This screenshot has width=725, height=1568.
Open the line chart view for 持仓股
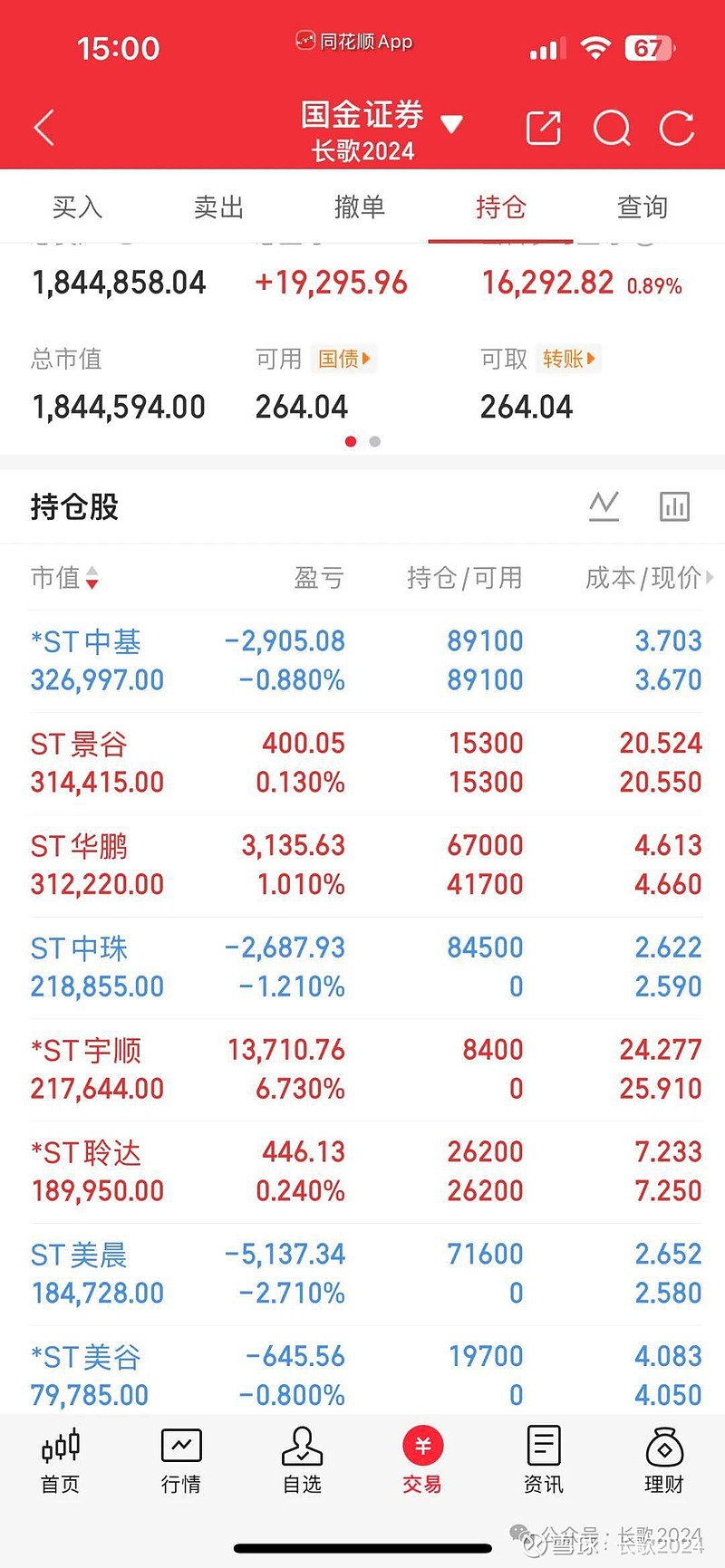coord(604,505)
